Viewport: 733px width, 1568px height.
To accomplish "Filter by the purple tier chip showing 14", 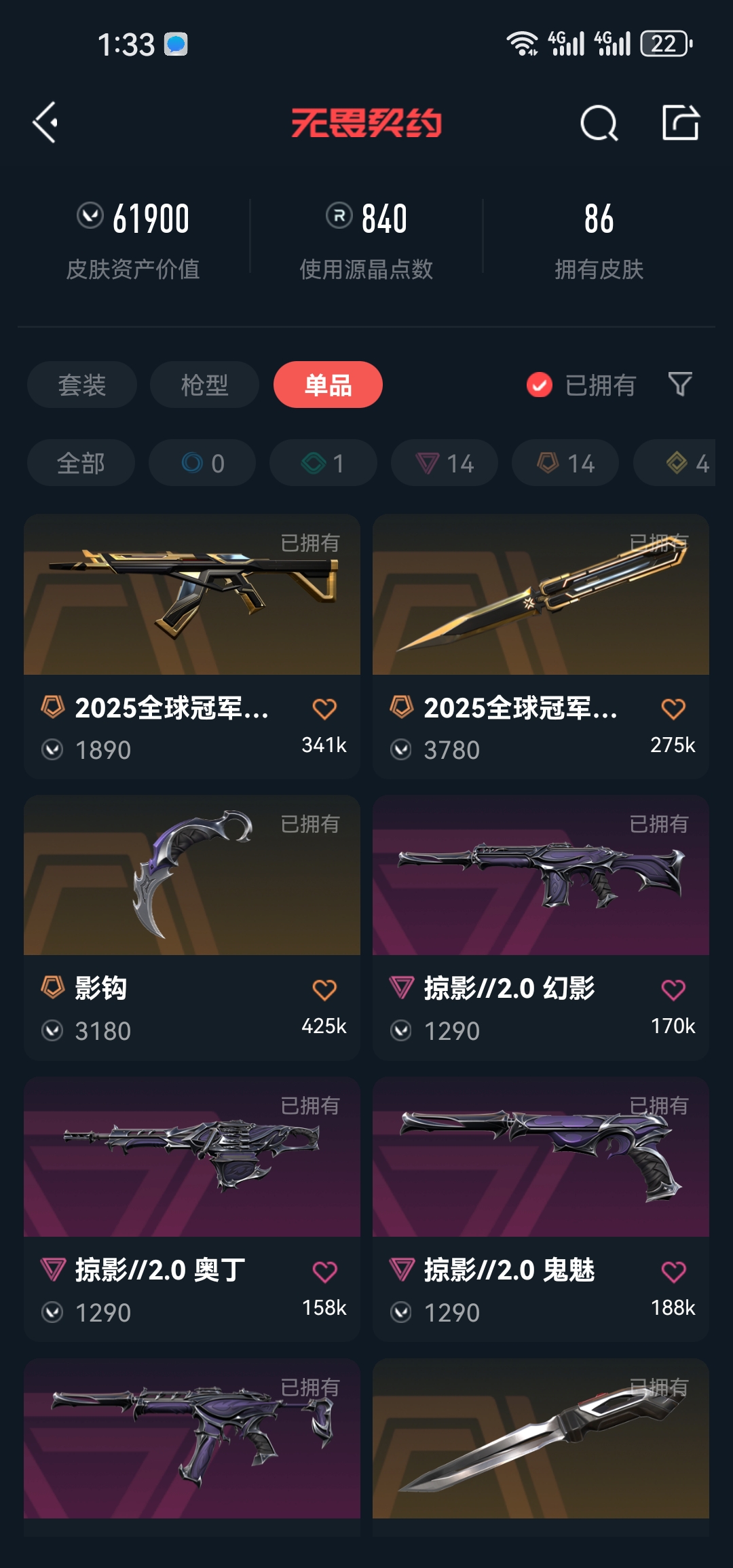I will tap(445, 463).
